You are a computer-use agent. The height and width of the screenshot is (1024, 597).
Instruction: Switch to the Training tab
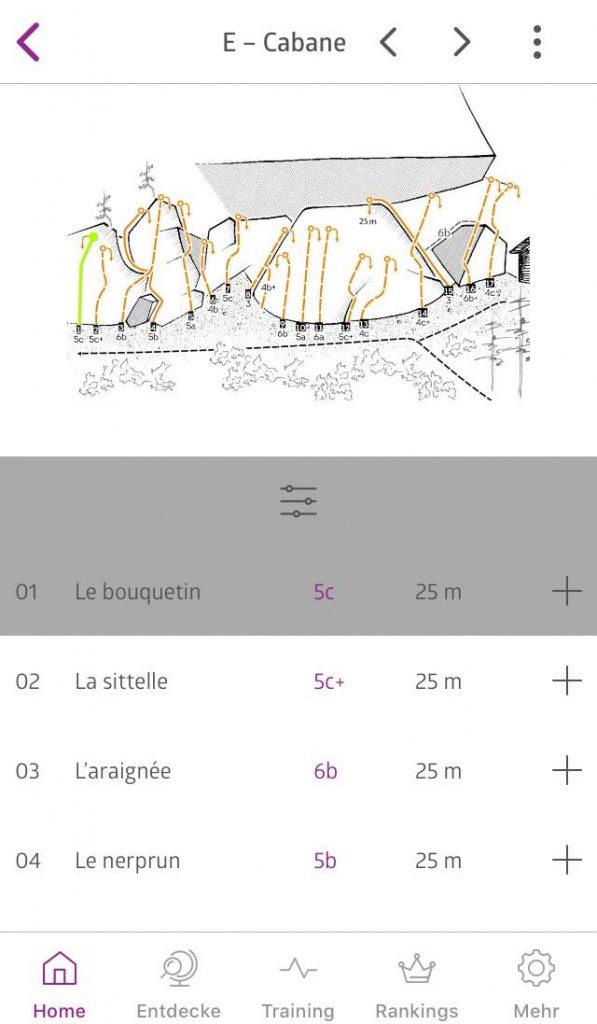(298, 984)
